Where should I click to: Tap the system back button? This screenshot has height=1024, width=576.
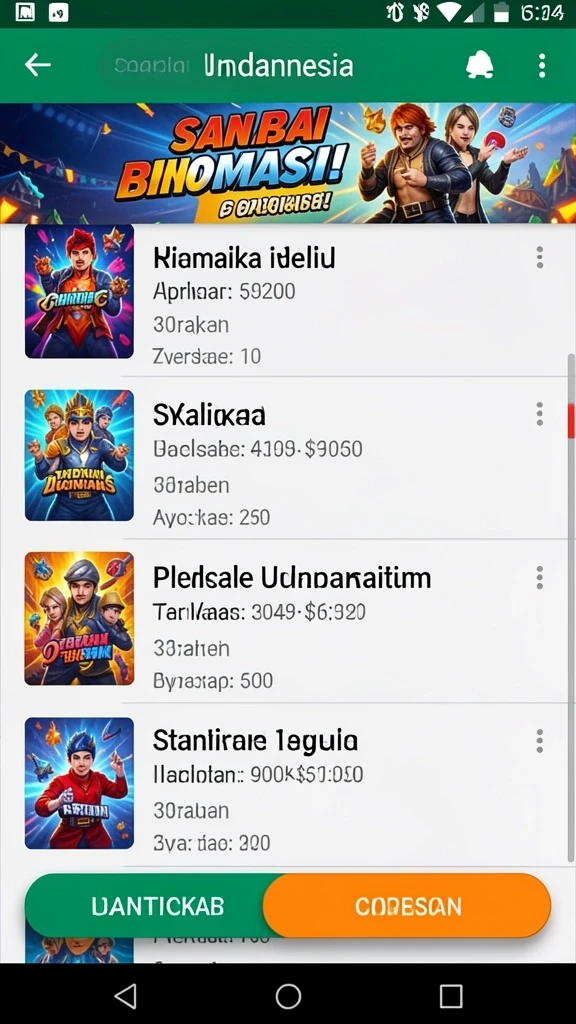point(125,996)
